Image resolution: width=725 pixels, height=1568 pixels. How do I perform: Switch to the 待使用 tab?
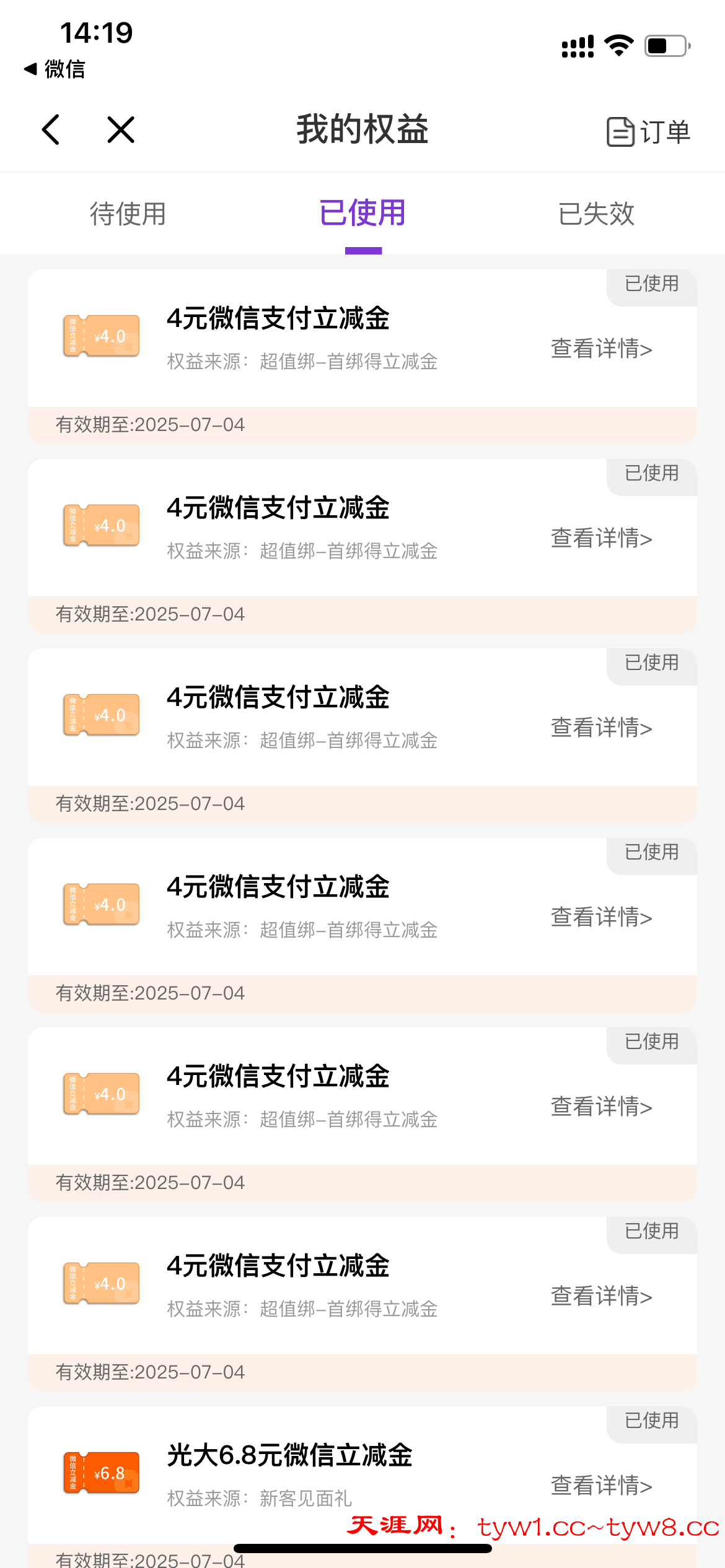128,214
